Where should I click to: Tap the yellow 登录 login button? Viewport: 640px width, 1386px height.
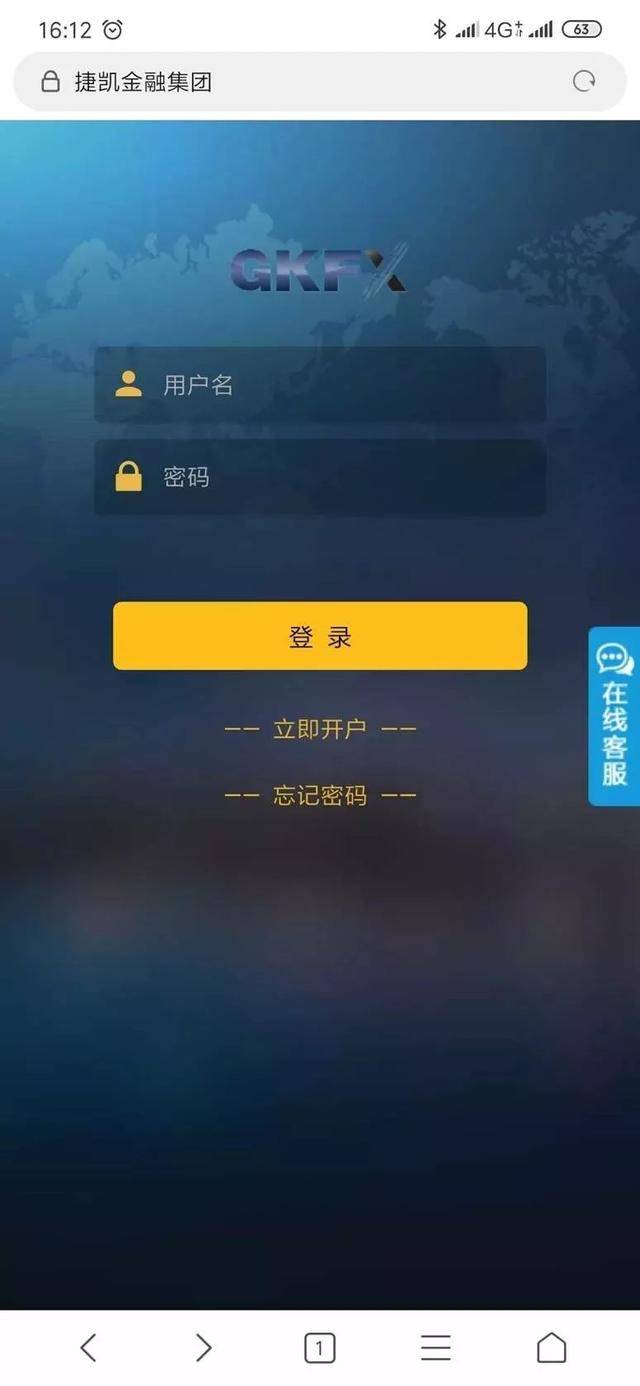tap(320, 636)
